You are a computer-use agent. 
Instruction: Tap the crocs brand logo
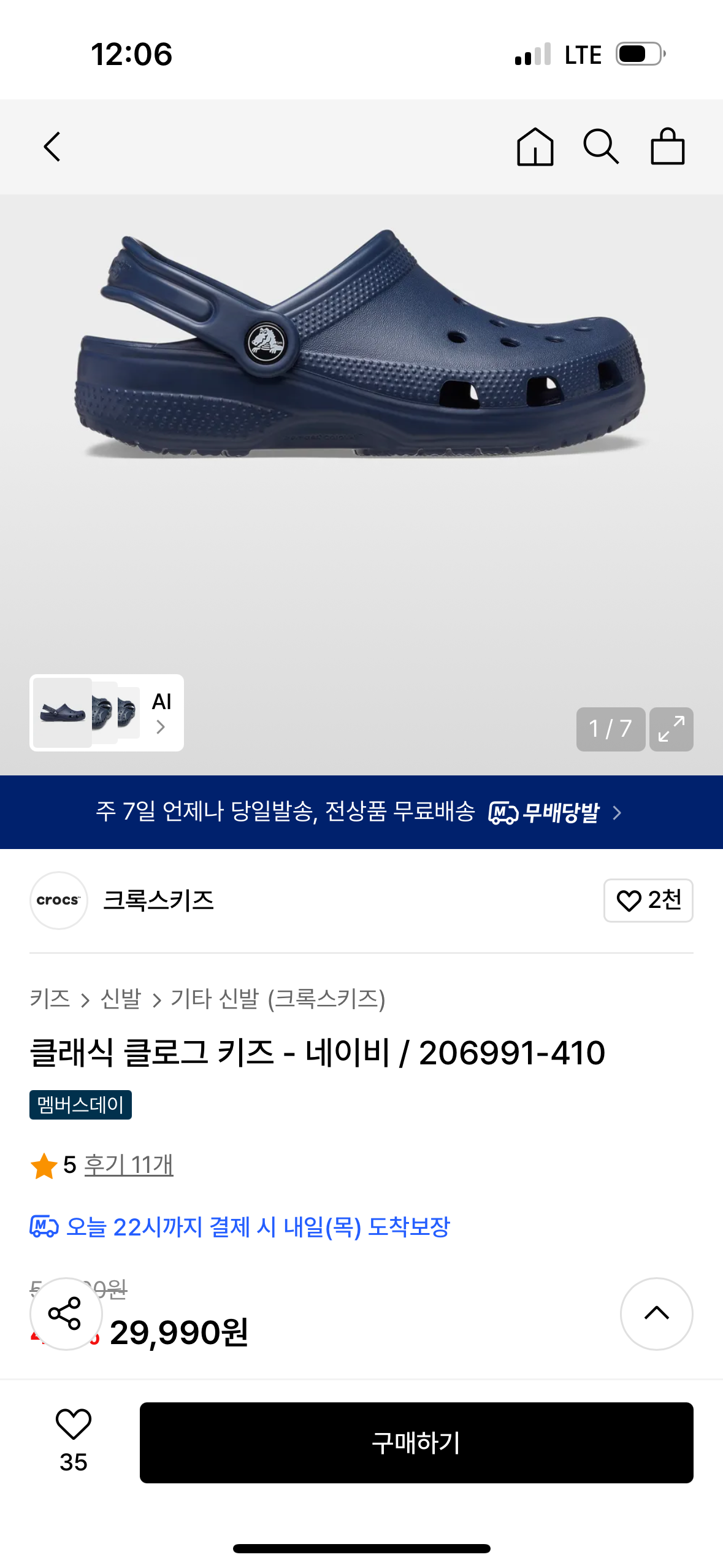click(58, 901)
